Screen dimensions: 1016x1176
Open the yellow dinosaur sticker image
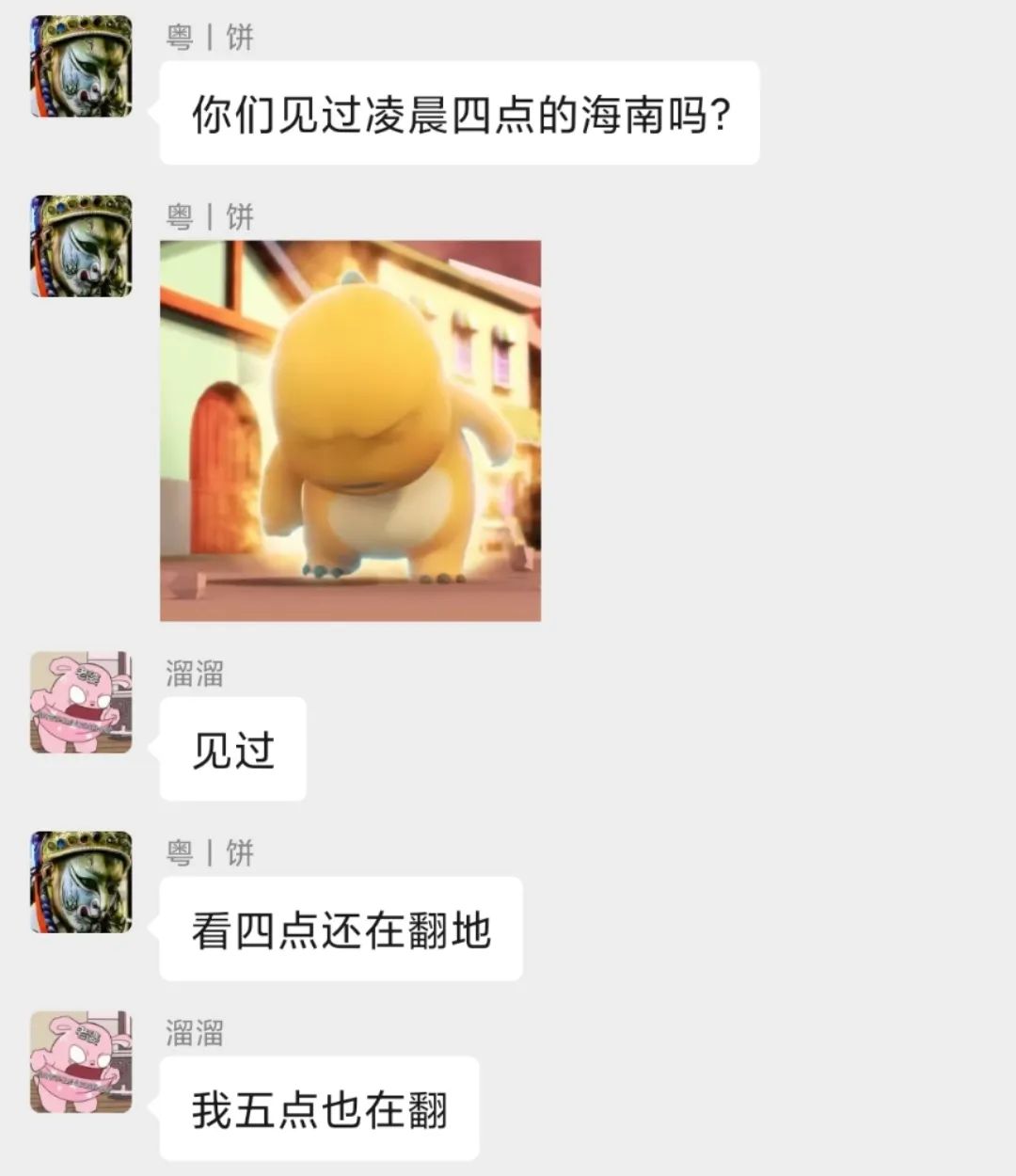click(x=350, y=431)
